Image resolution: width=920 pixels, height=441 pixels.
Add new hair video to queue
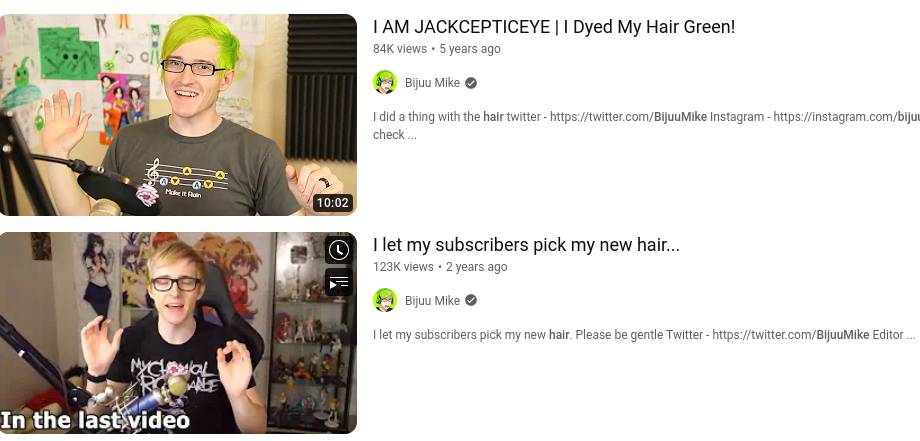(339, 282)
